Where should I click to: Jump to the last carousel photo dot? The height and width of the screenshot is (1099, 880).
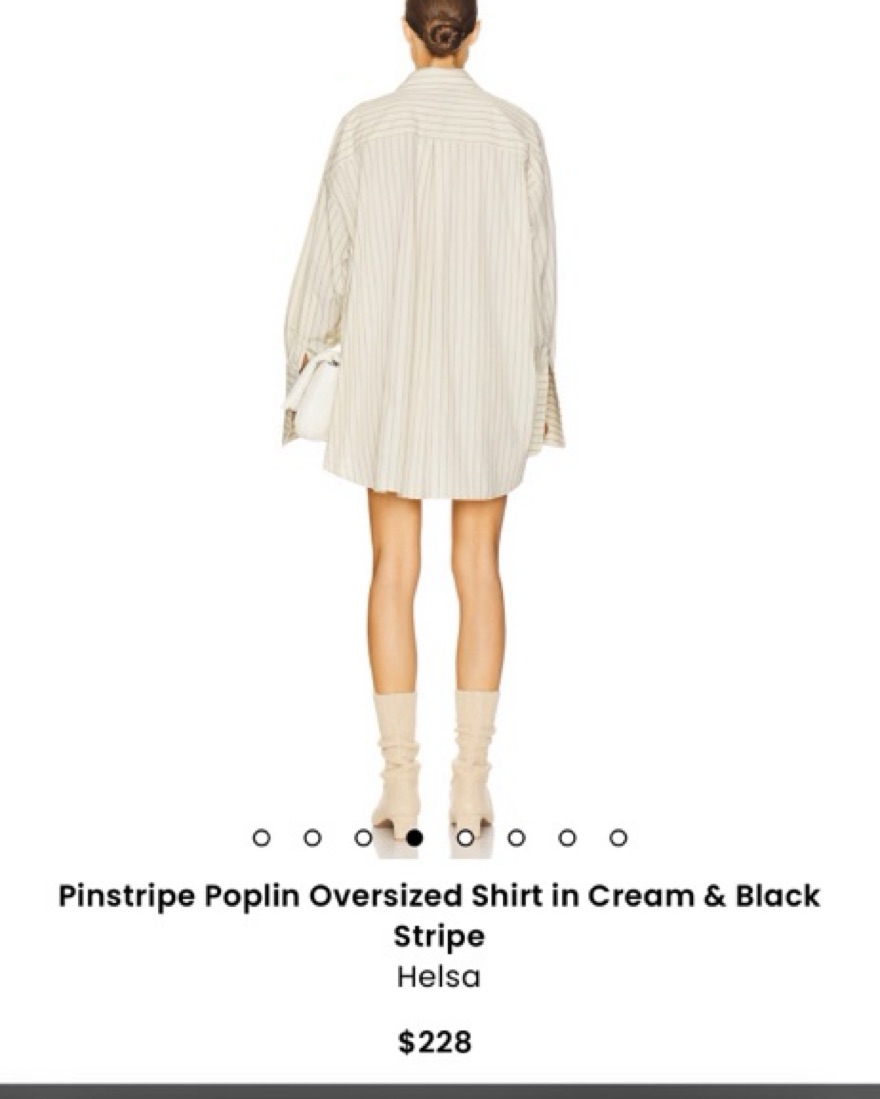(x=618, y=838)
